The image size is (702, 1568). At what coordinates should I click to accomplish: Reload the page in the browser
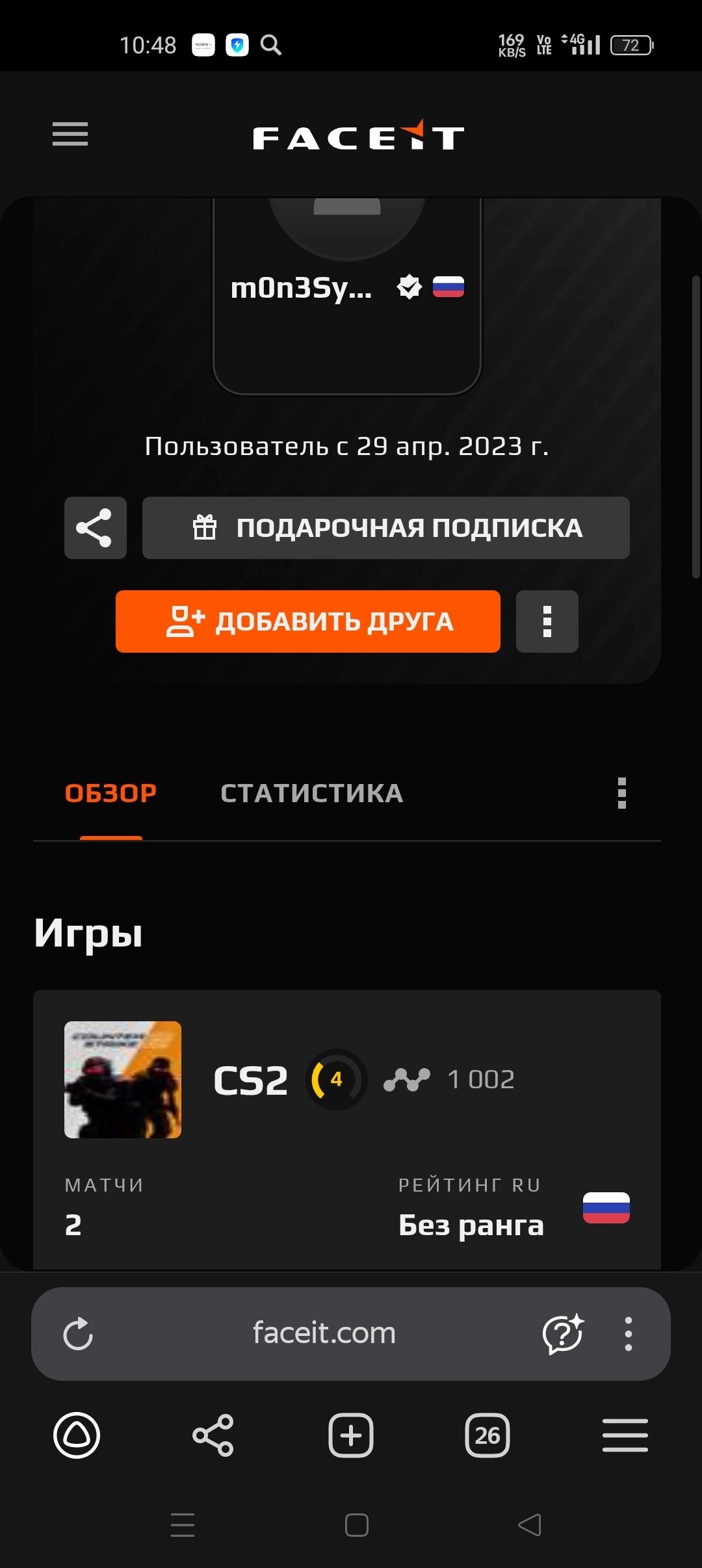pyautogui.click(x=78, y=1334)
